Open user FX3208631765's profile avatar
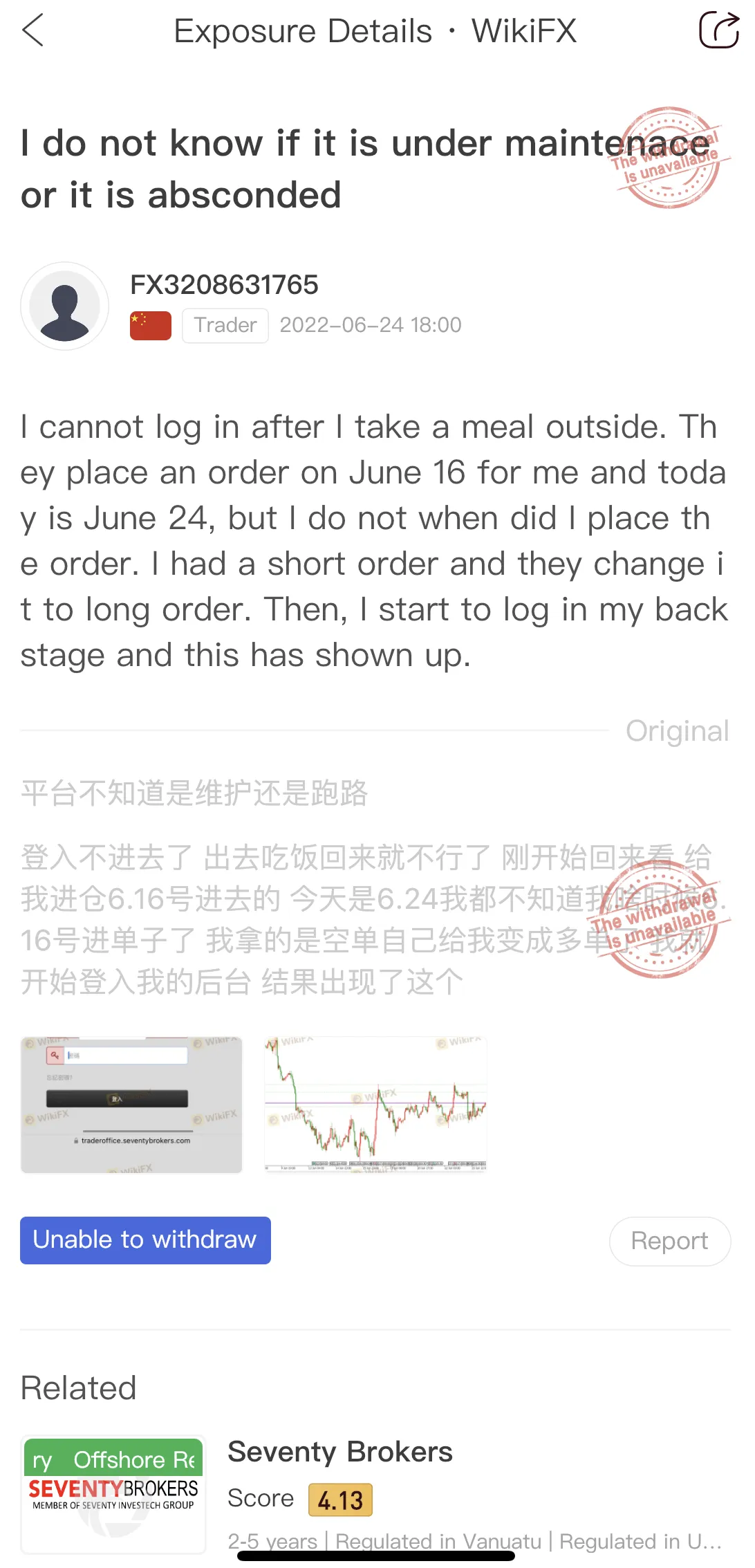This screenshot has width=755, height=1568. tap(65, 306)
